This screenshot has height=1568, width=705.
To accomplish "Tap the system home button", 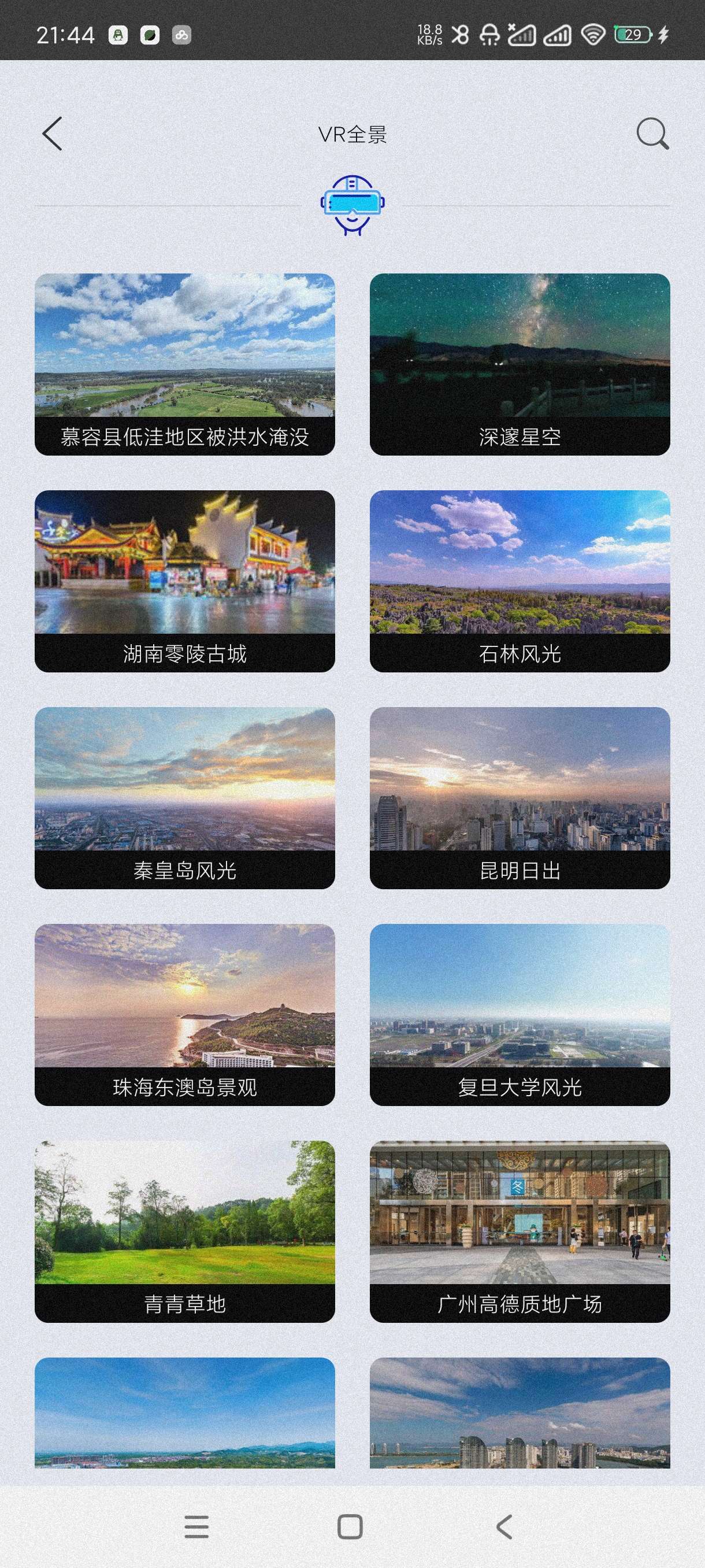I will click(x=350, y=1526).
